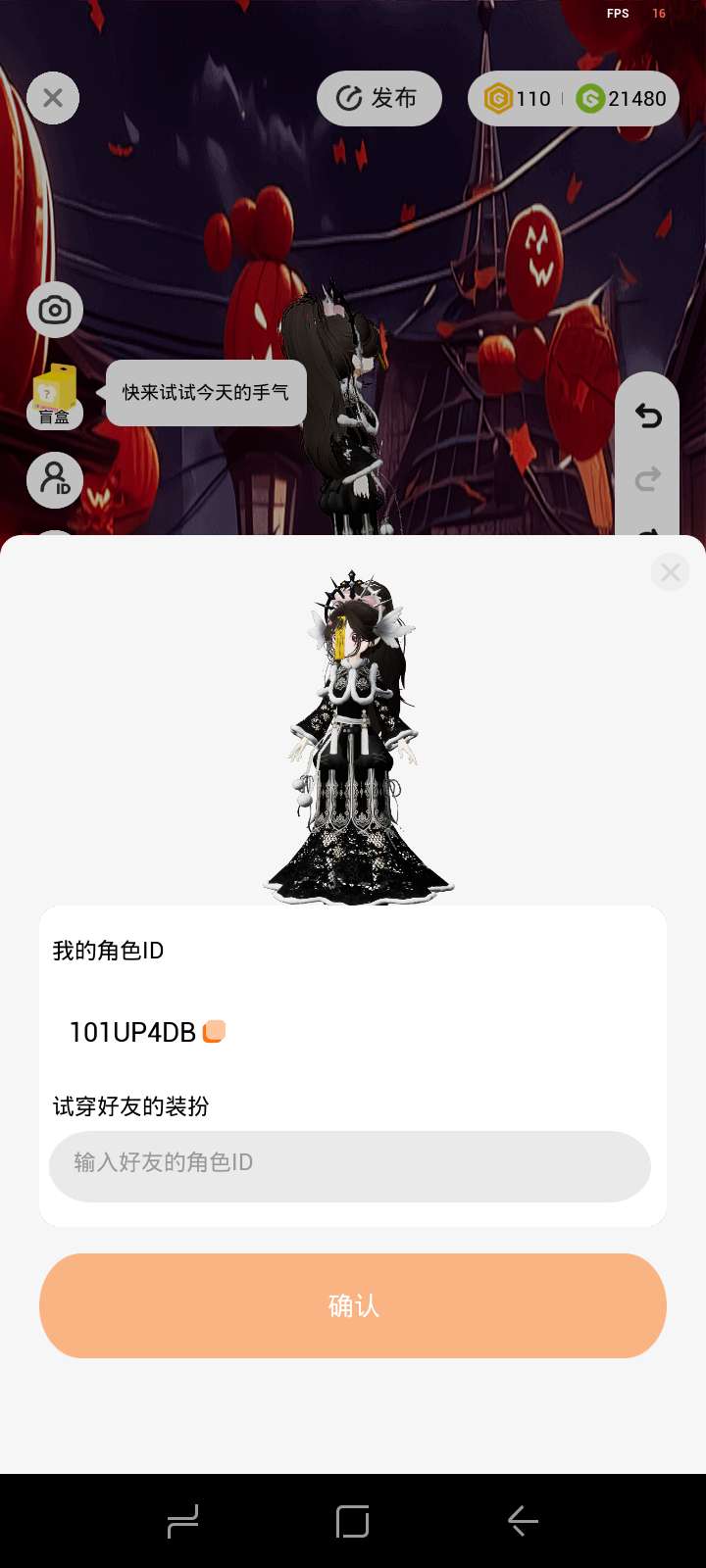Go back using the system back button

(523, 1521)
